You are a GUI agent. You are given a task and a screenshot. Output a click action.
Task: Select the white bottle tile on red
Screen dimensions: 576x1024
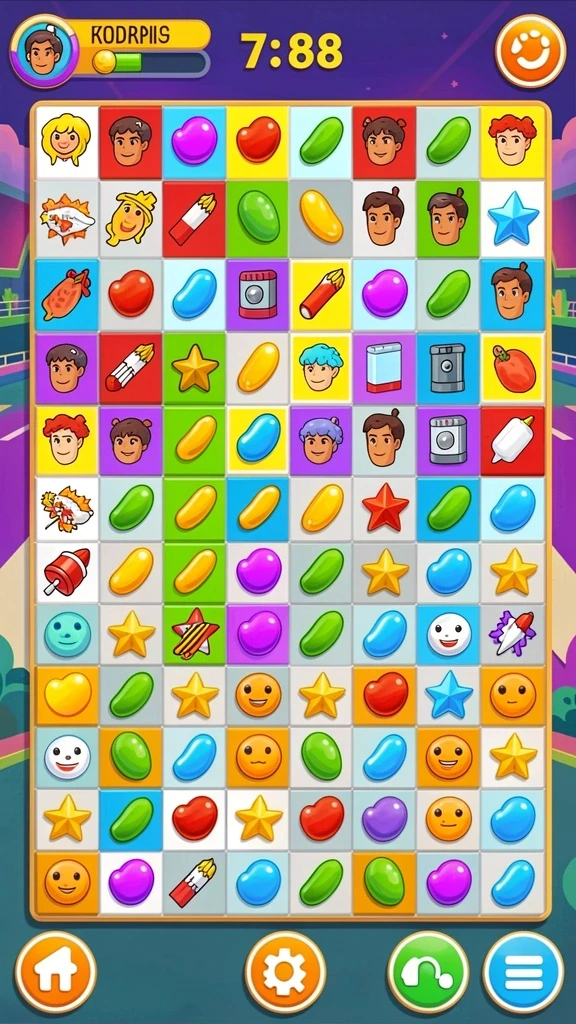(513, 440)
